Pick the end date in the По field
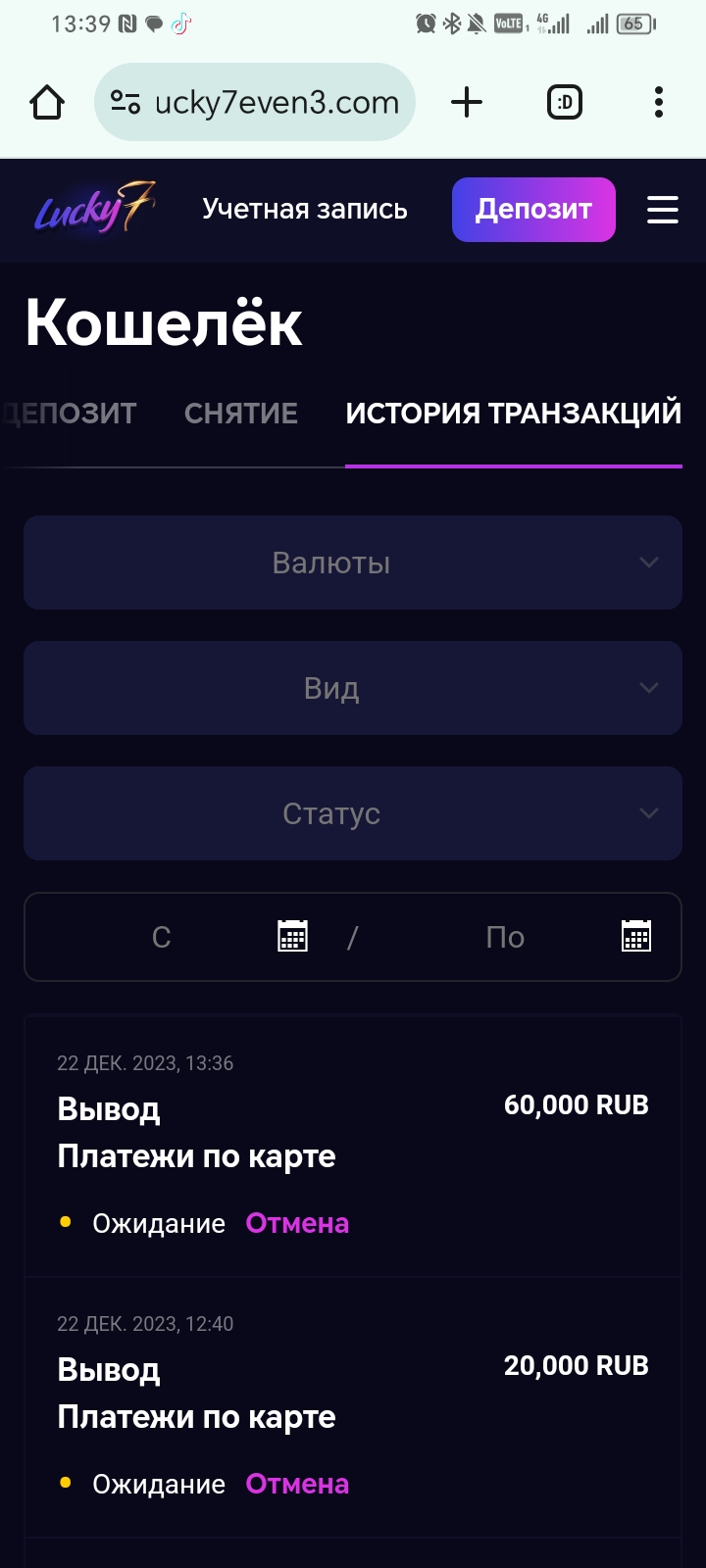This screenshot has width=706, height=1568. pos(635,937)
